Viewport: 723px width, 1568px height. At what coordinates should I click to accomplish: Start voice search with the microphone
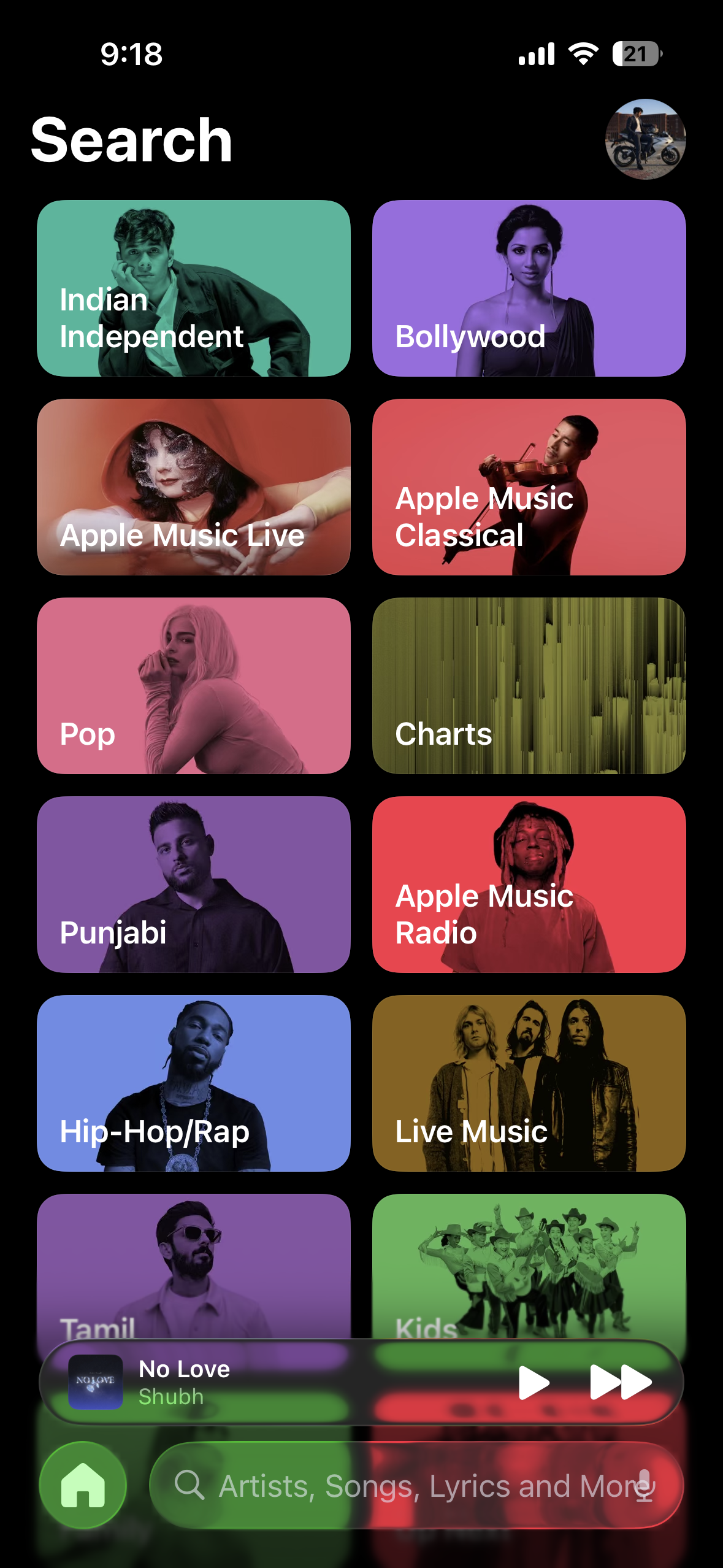pos(644,1485)
